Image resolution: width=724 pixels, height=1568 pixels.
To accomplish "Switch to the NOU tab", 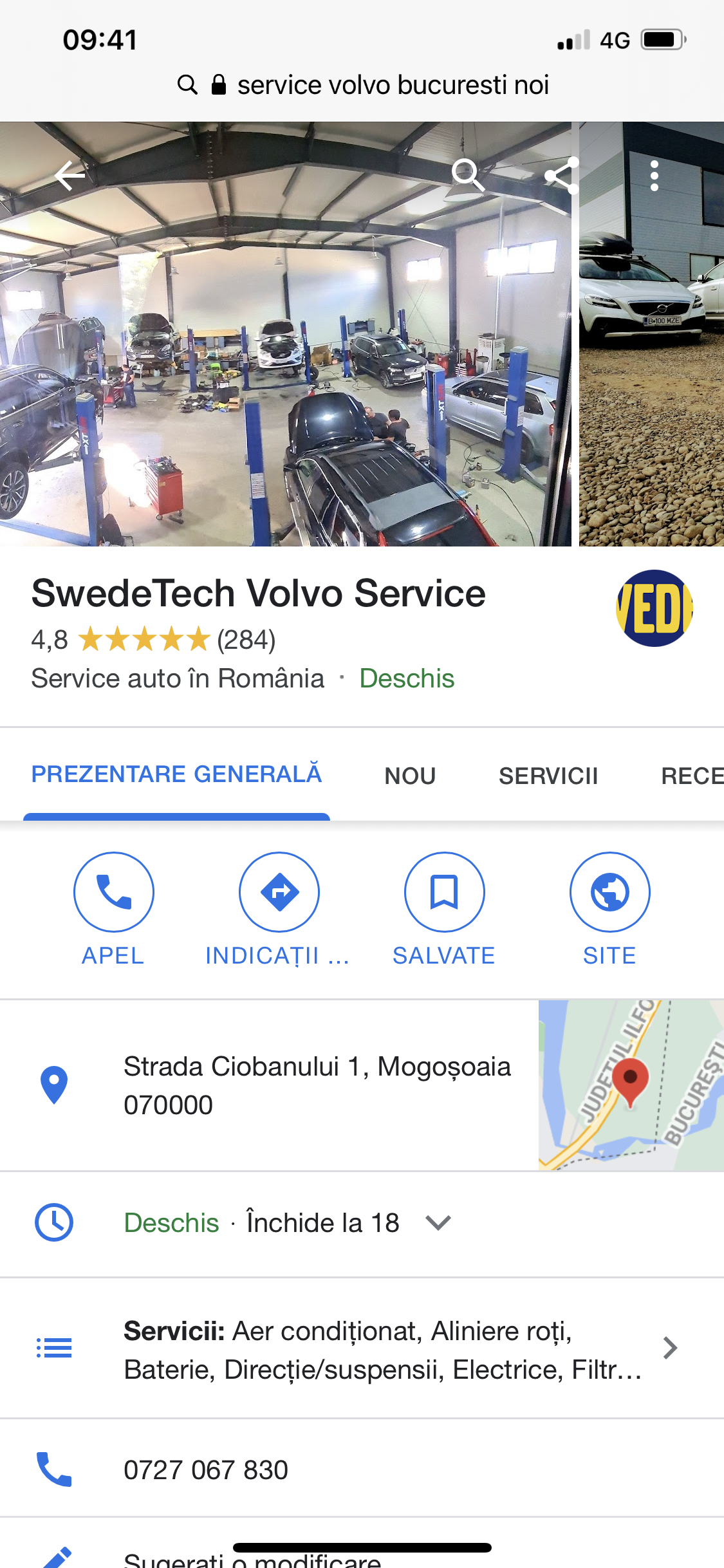I will pos(410,776).
